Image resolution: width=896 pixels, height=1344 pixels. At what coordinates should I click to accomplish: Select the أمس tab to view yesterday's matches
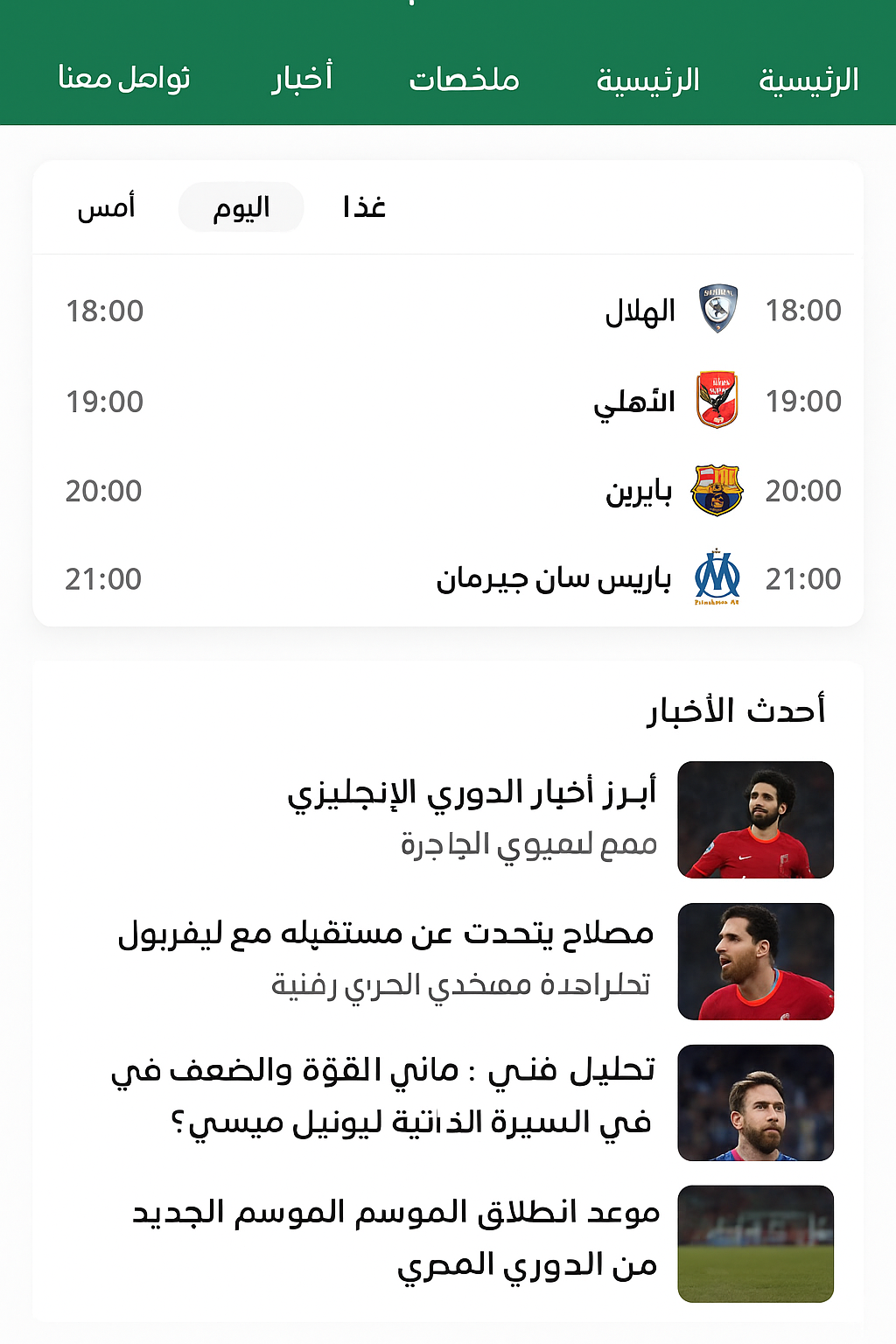105,206
